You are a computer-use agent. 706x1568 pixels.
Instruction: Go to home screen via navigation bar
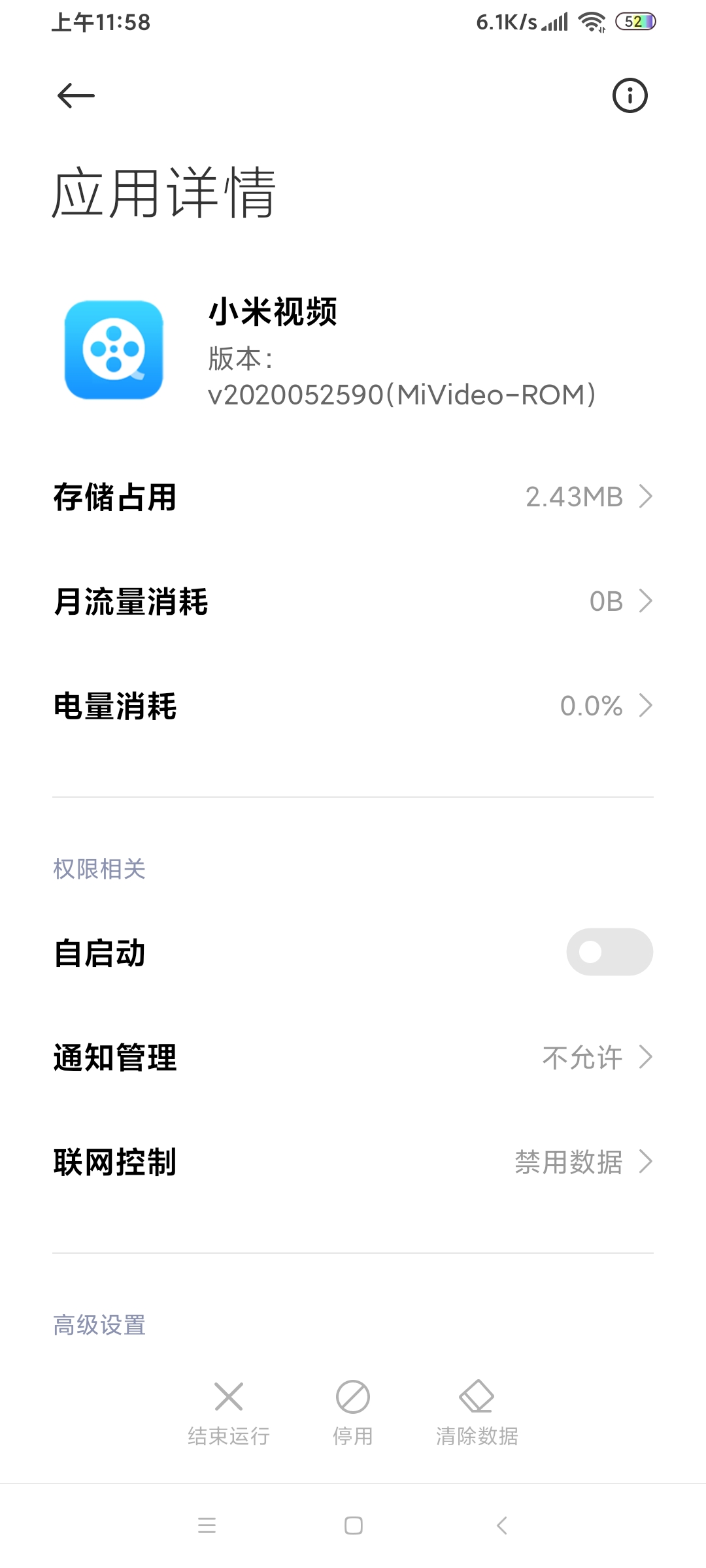coord(353,1525)
